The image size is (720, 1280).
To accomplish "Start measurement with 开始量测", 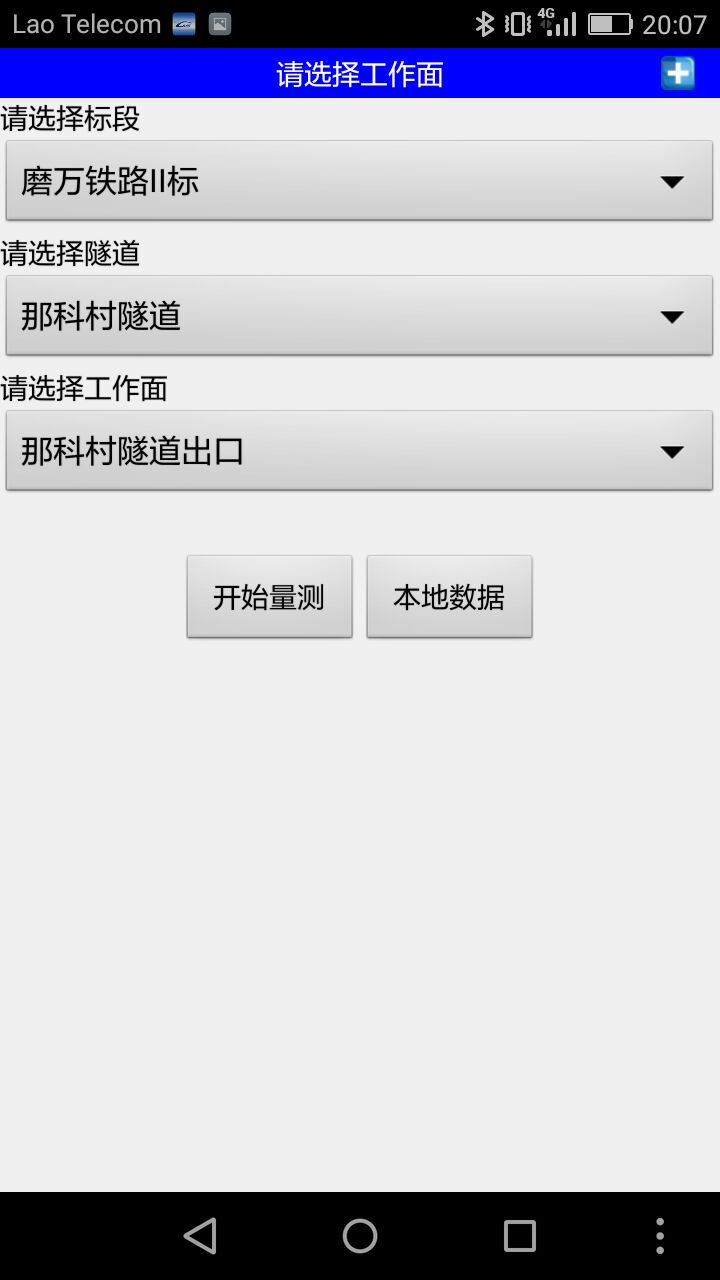I will click(269, 597).
